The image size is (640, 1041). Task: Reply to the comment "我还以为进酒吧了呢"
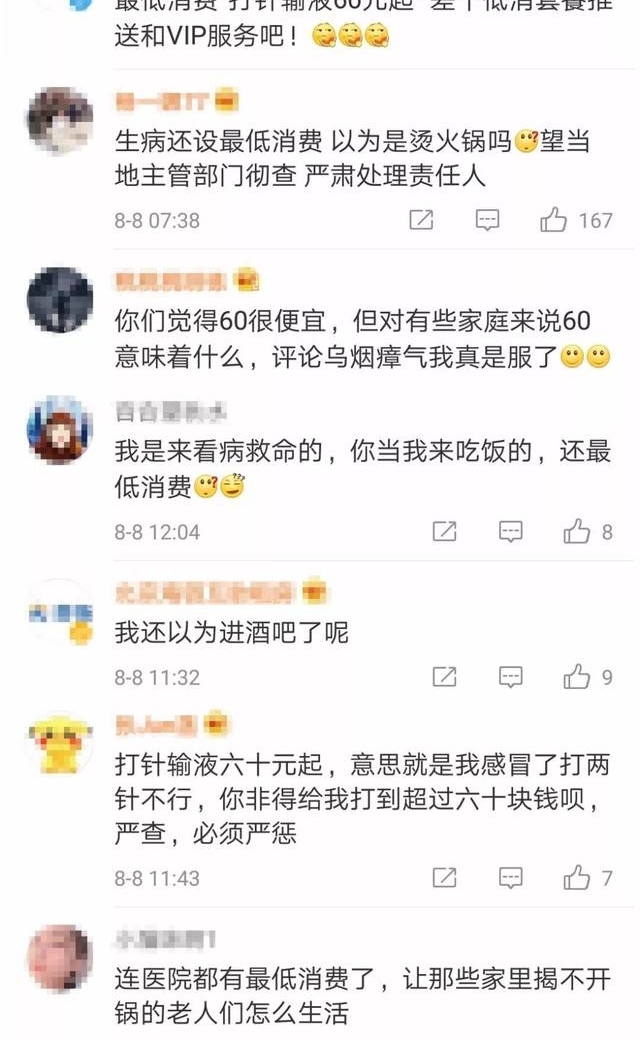point(511,678)
